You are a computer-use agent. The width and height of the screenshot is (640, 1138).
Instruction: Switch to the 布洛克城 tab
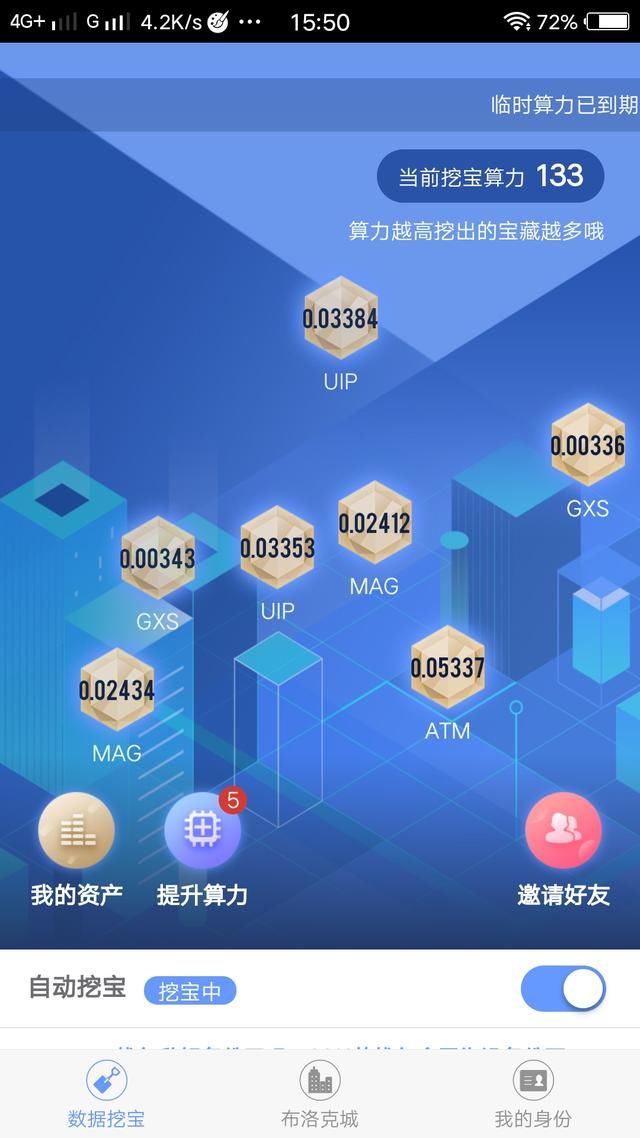(x=320, y=1094)
